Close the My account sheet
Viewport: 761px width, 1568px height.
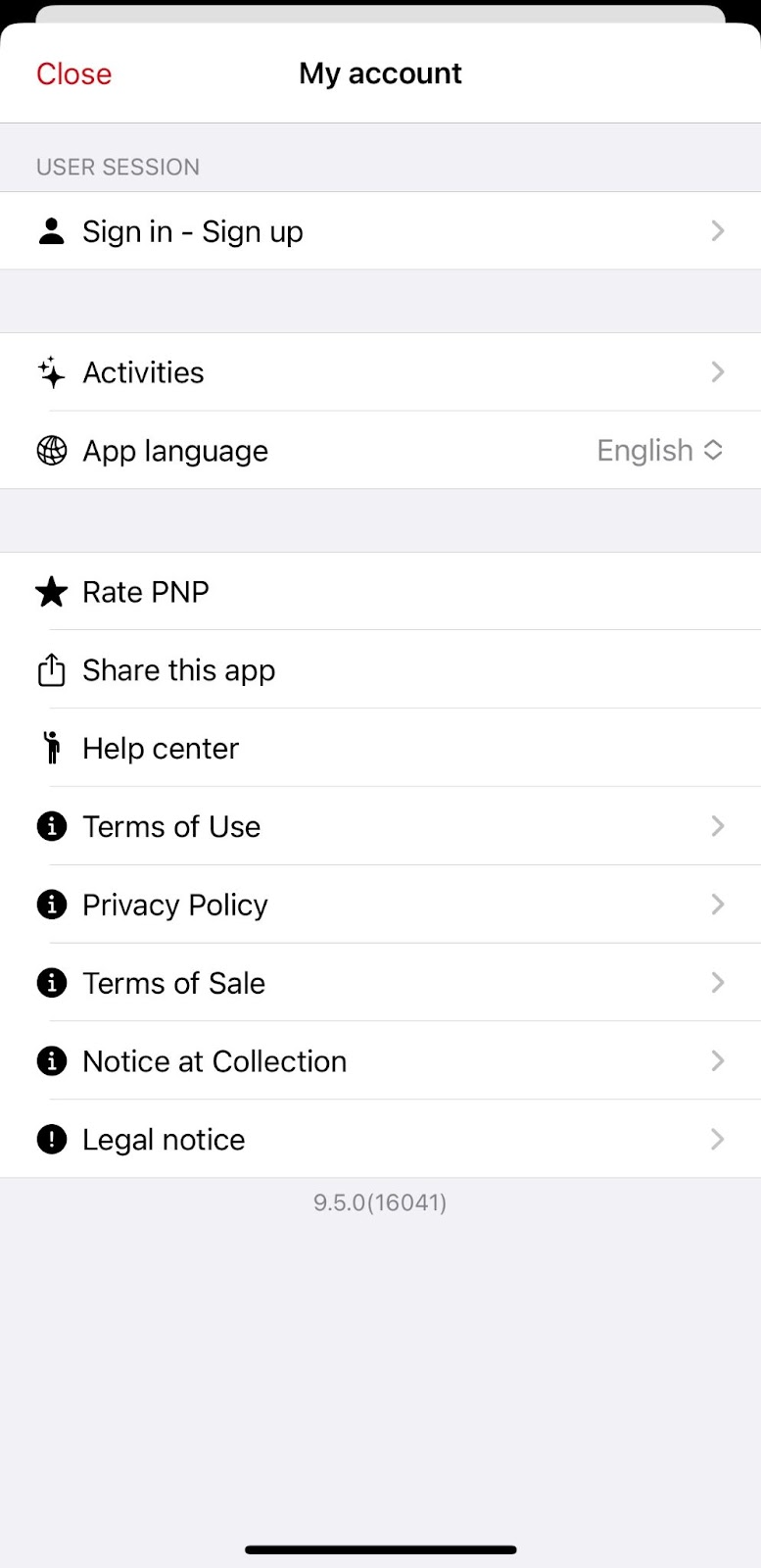[73, 73]
